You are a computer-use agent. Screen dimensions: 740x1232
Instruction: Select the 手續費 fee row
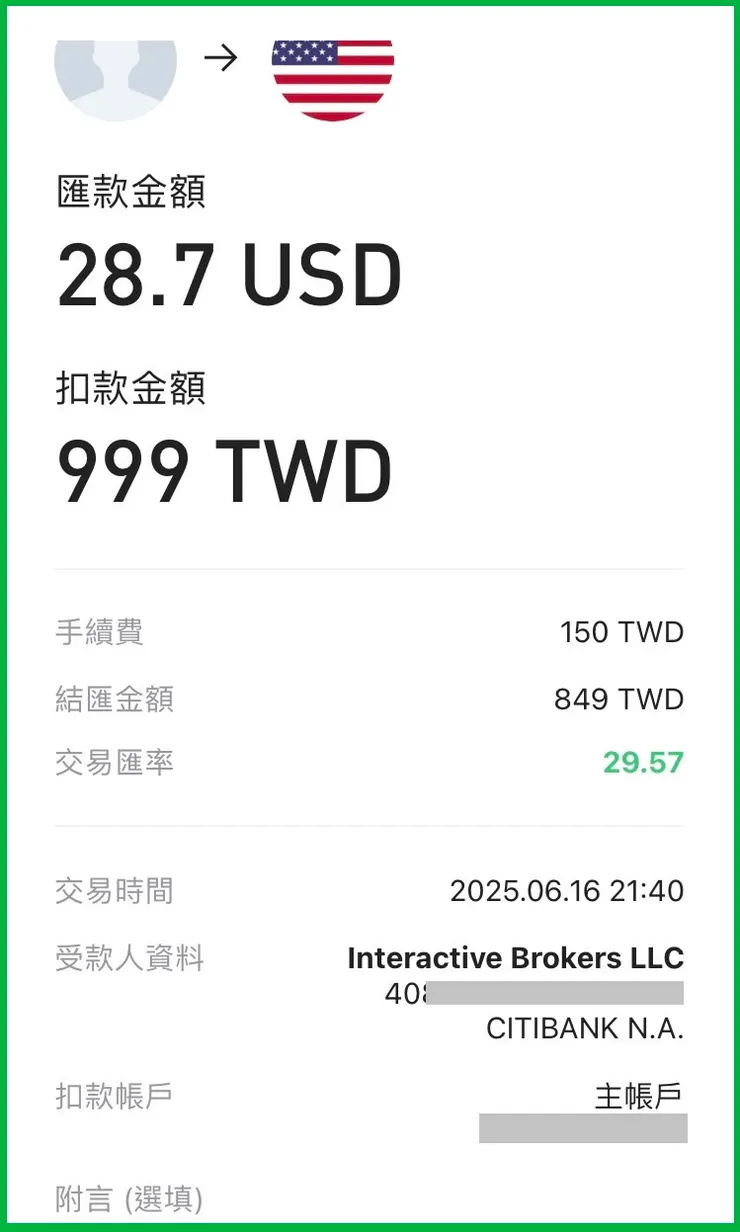click(x=99, y=632)
